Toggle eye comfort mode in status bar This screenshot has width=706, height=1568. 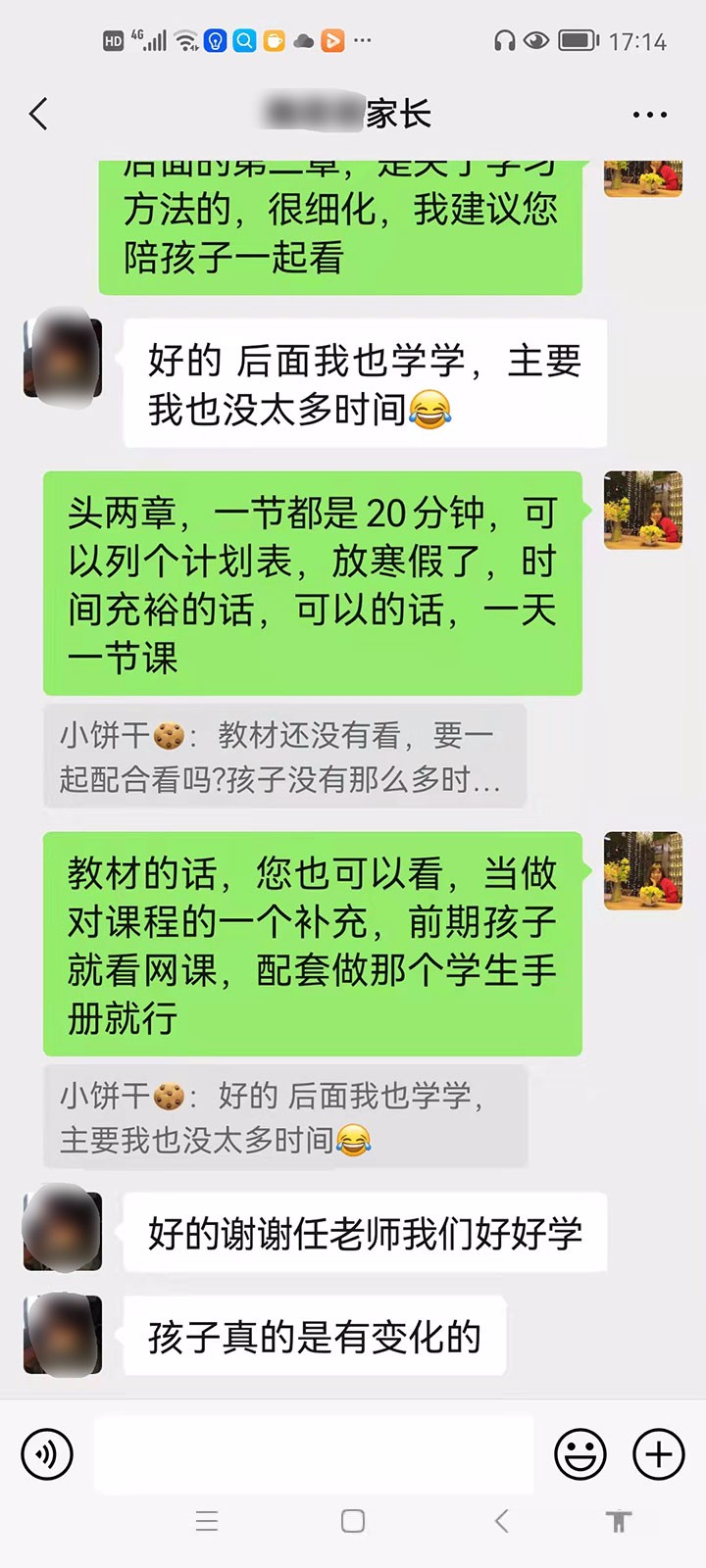click(x=535, y=41)
